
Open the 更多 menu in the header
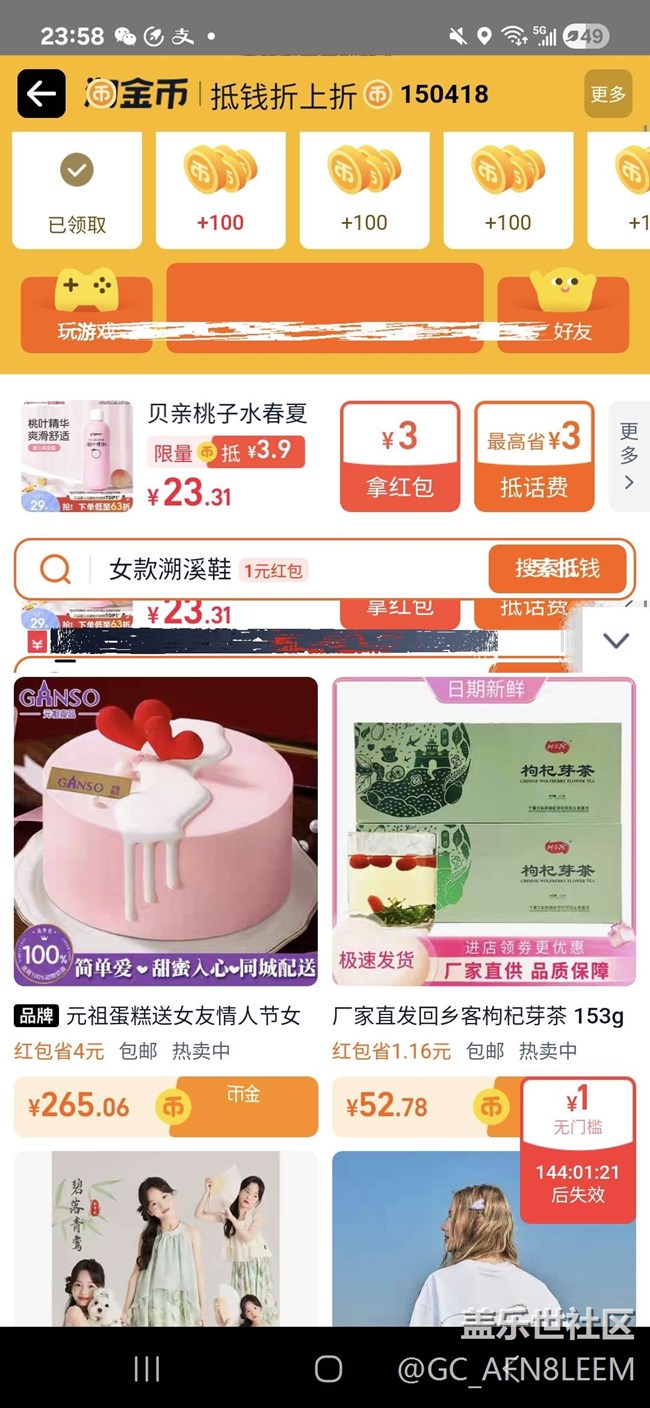coord(608,94)
